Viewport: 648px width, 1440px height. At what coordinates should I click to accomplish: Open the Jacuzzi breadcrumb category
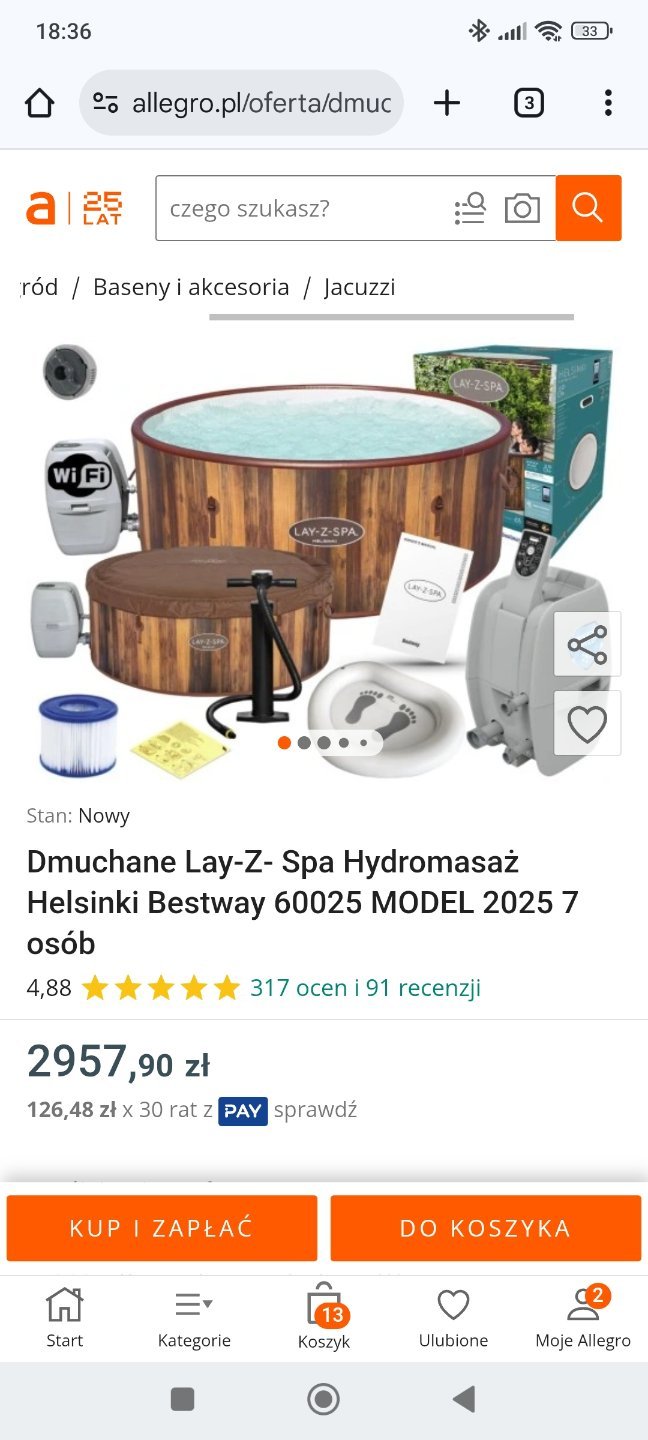[359, 287]
